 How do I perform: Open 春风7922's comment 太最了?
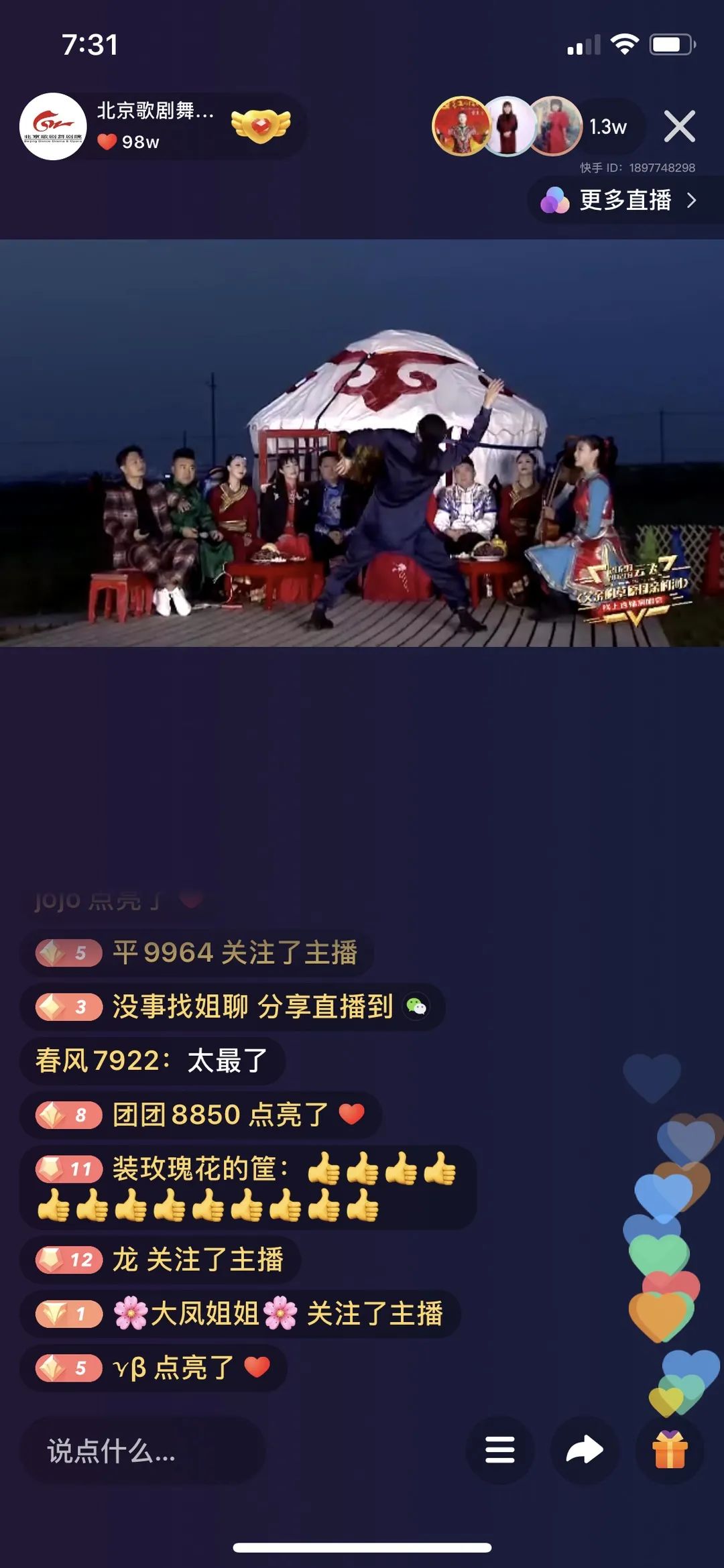pos(153,1061)
